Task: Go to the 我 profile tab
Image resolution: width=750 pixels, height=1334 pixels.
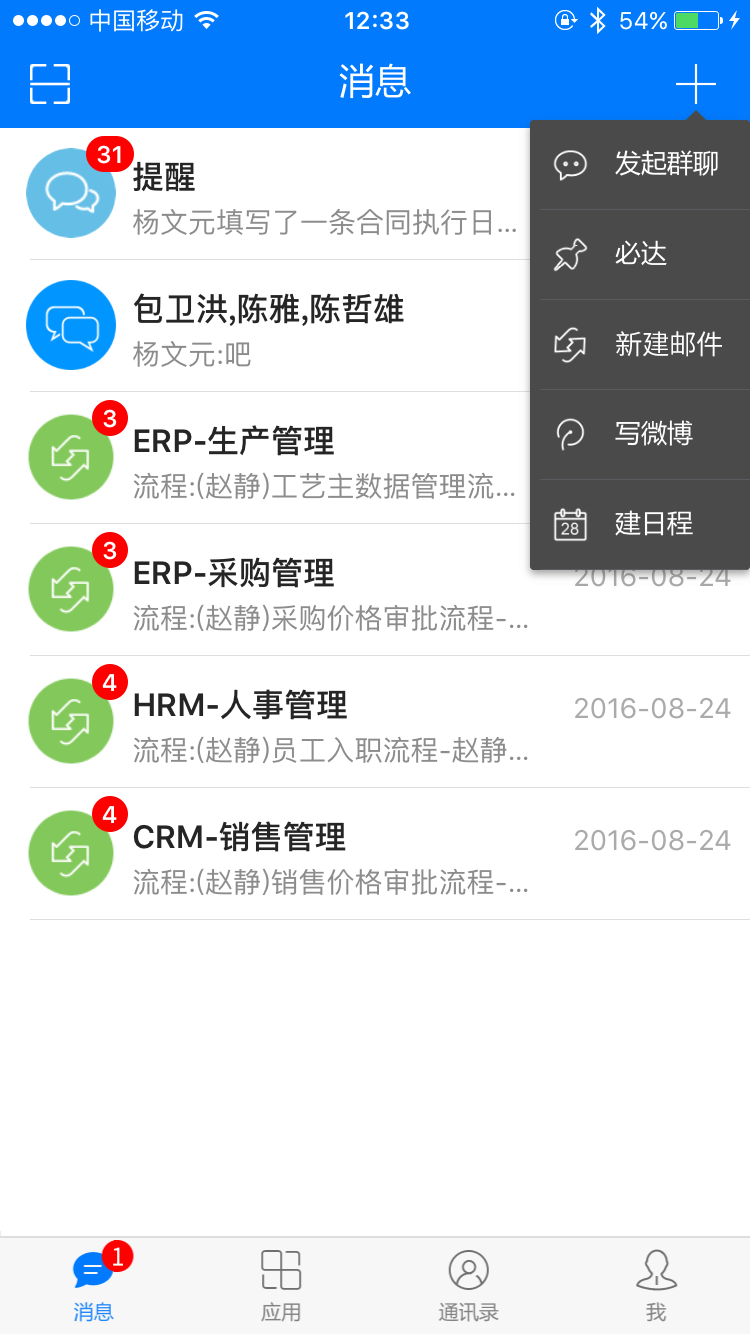Action: point(656,1286)
